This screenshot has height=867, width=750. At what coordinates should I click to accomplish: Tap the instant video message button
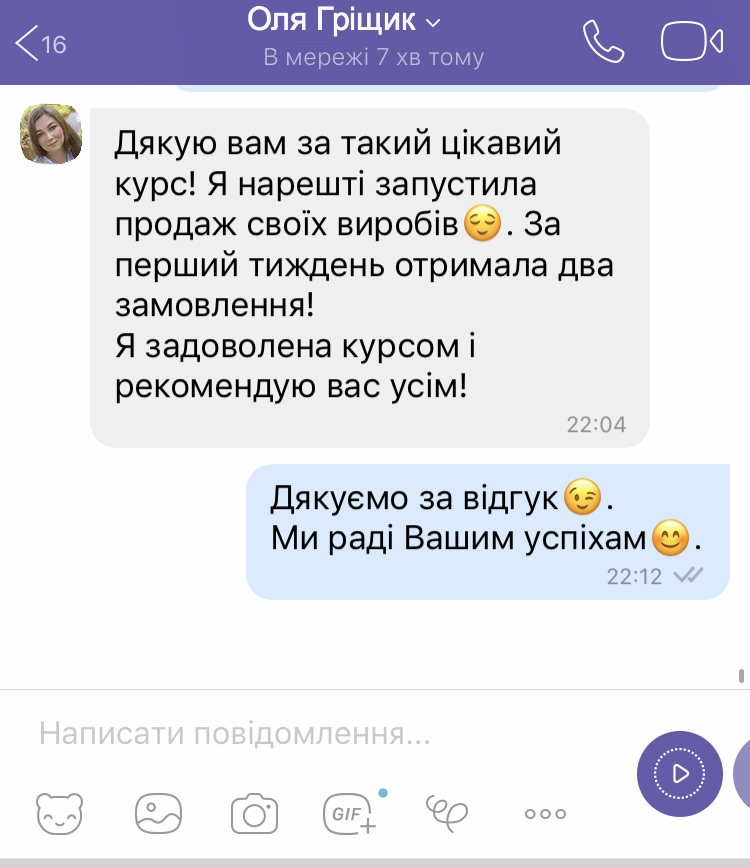click(679, 774)
